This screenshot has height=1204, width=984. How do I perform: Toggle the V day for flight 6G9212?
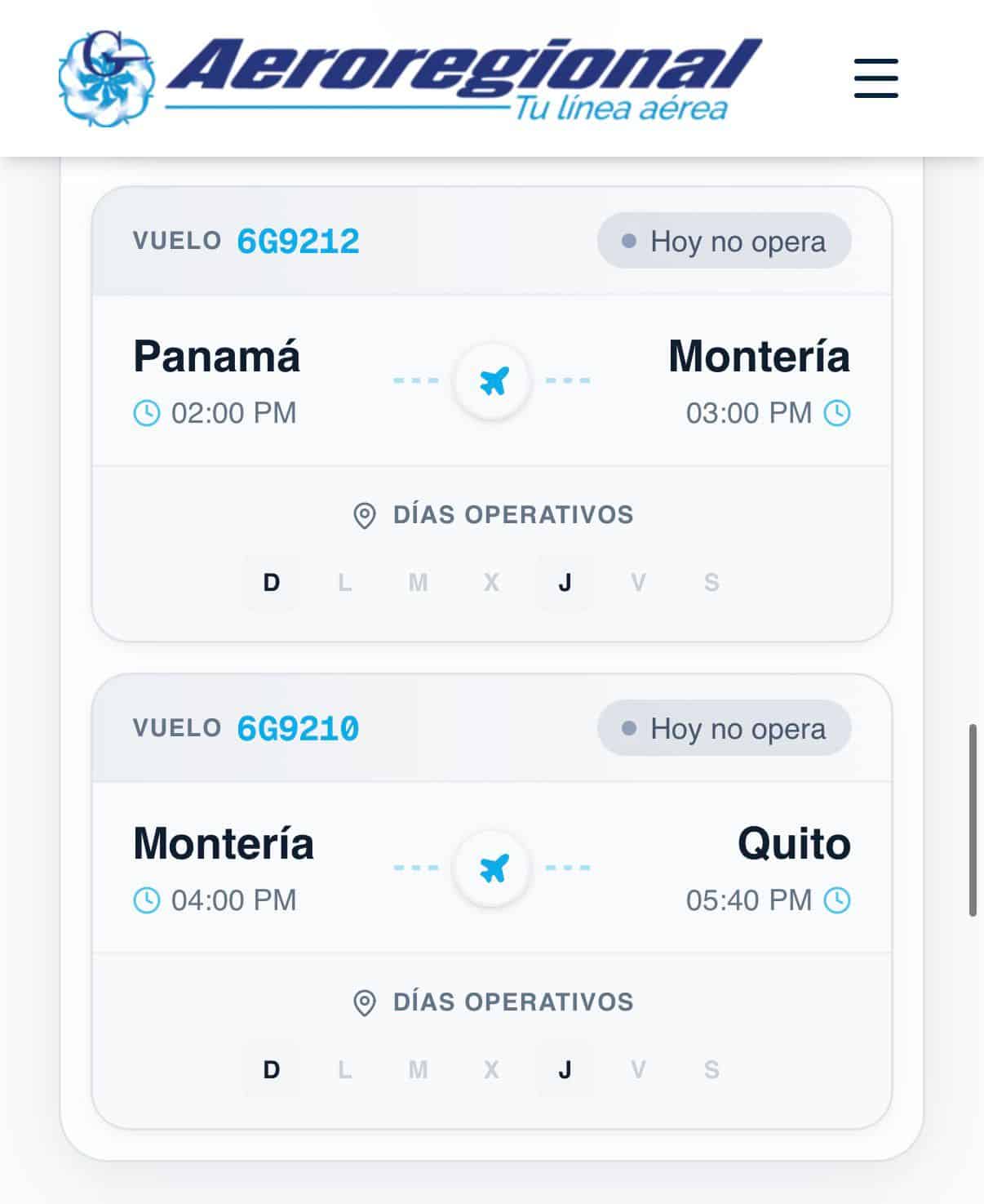[639, 582]
